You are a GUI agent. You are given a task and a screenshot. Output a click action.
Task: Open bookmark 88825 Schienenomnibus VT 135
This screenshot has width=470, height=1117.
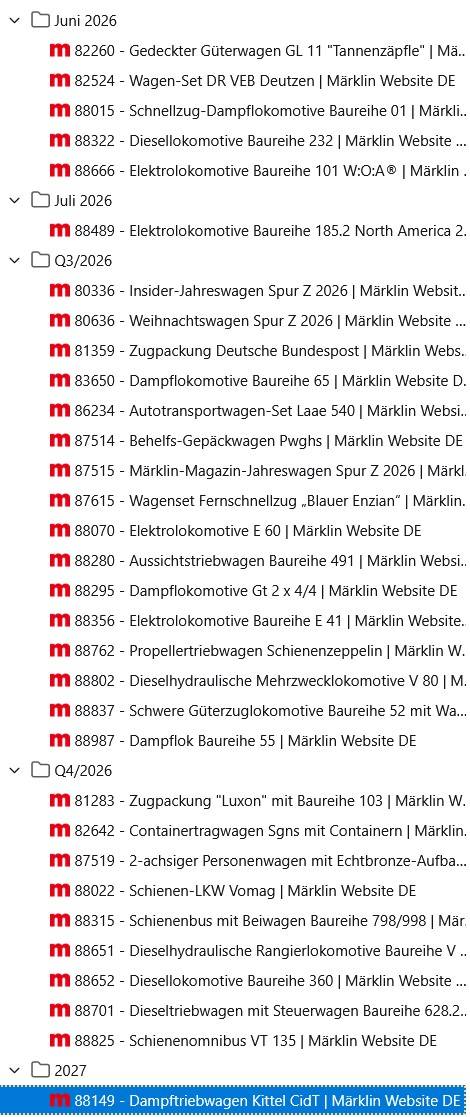[244, 1040]
